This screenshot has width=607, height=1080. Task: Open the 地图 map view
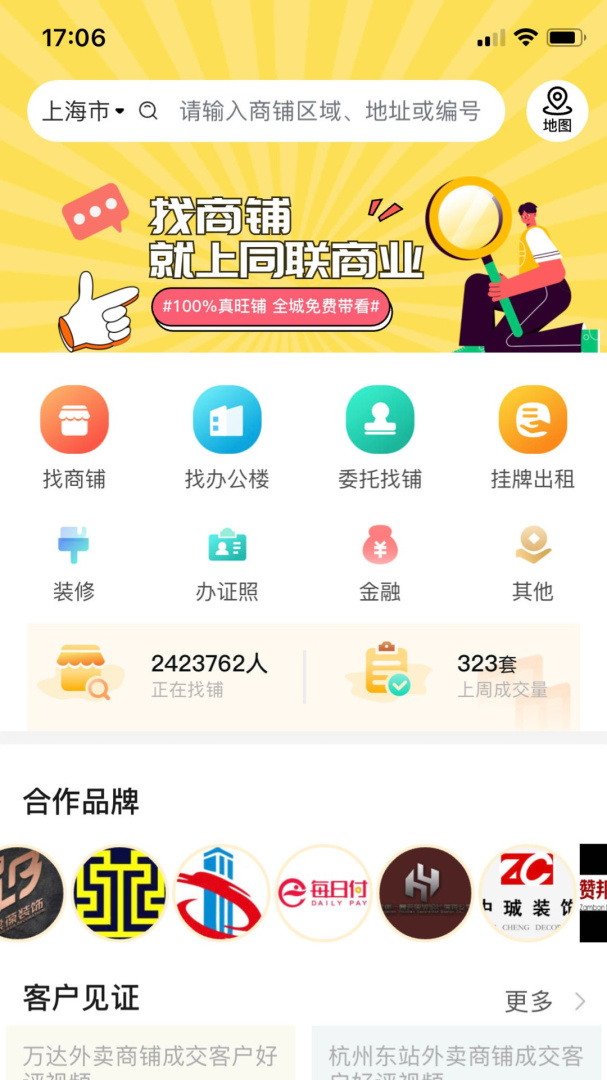pos(557,111)
